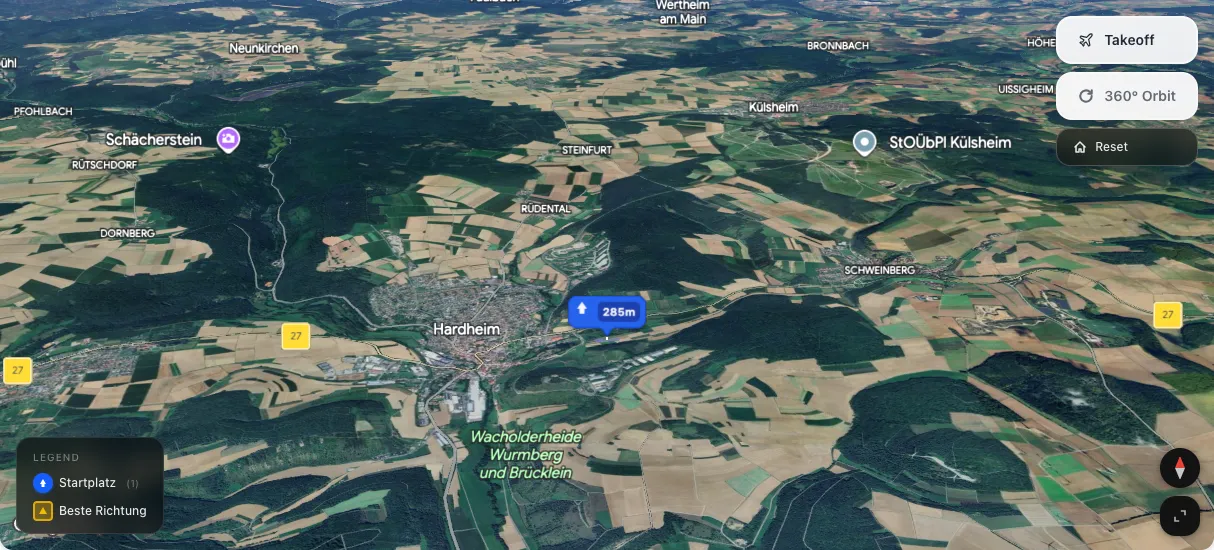Start the 360° Orbit view

1126,96
